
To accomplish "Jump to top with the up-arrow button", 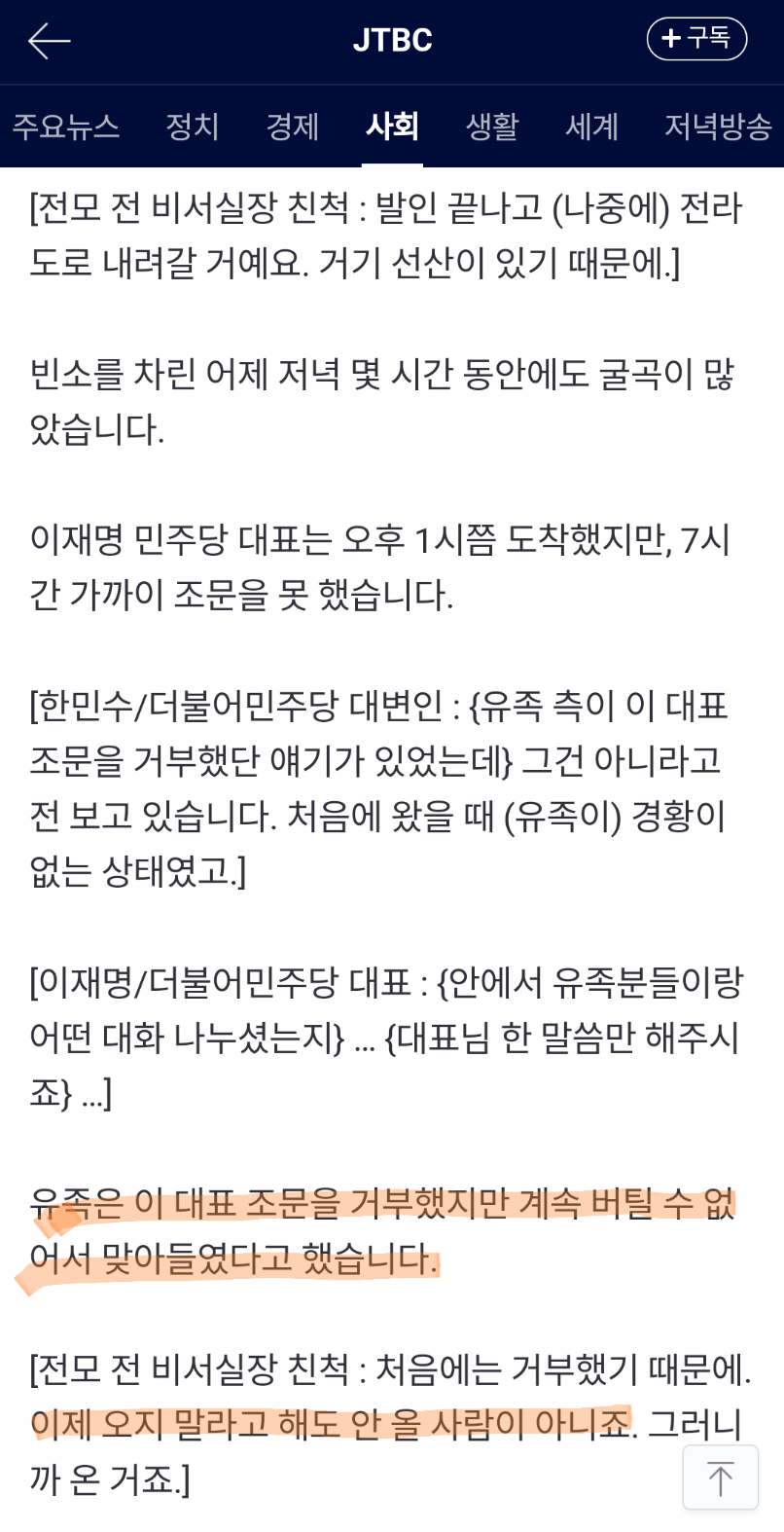I will pos(721,1477).
